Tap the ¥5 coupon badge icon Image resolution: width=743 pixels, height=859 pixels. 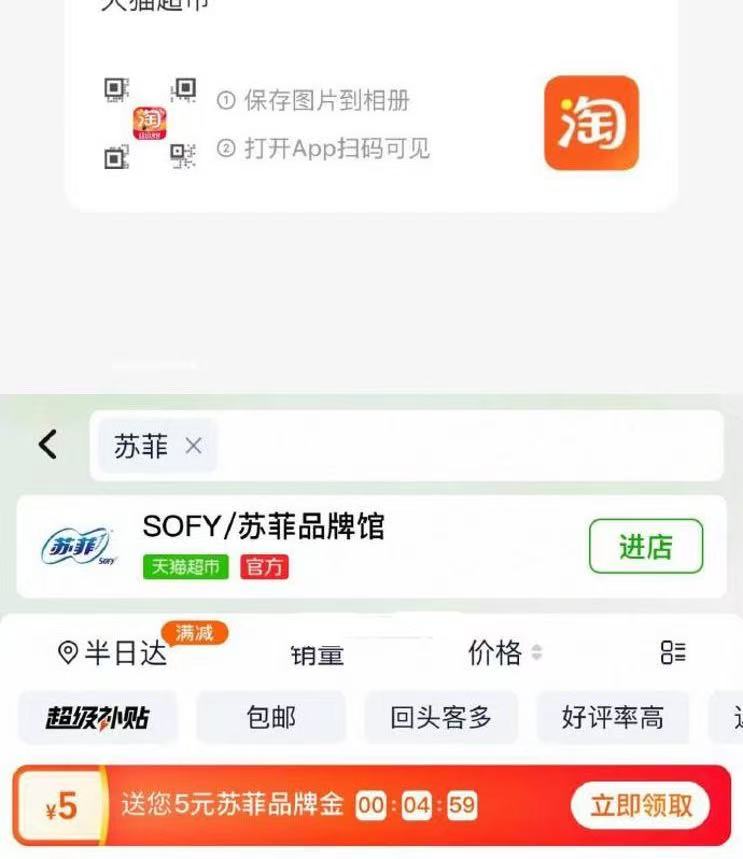(x=61, y=806)
